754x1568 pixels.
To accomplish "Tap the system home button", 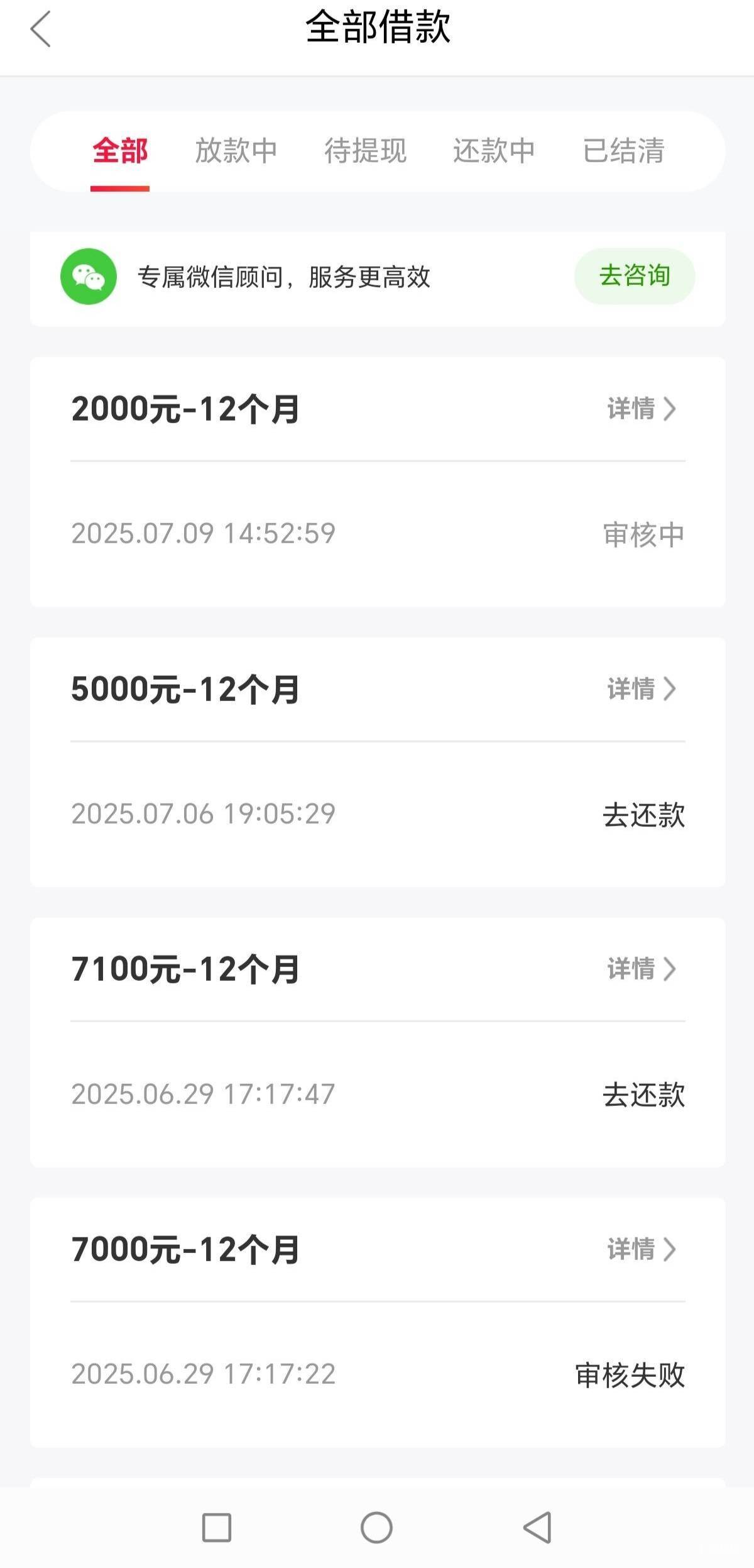I will coord(376,1528).
